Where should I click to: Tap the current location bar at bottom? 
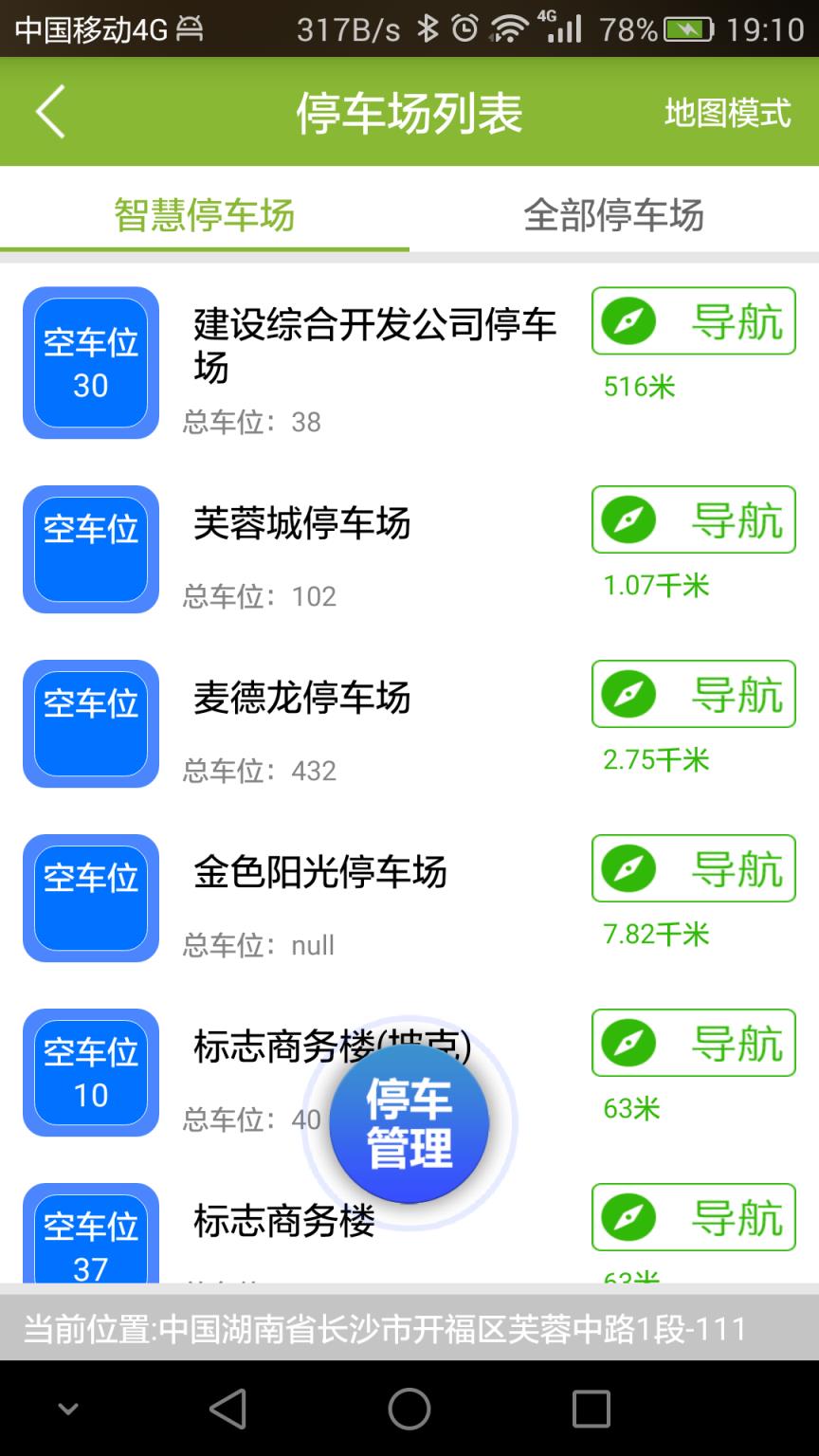[x=408, y=1328]
